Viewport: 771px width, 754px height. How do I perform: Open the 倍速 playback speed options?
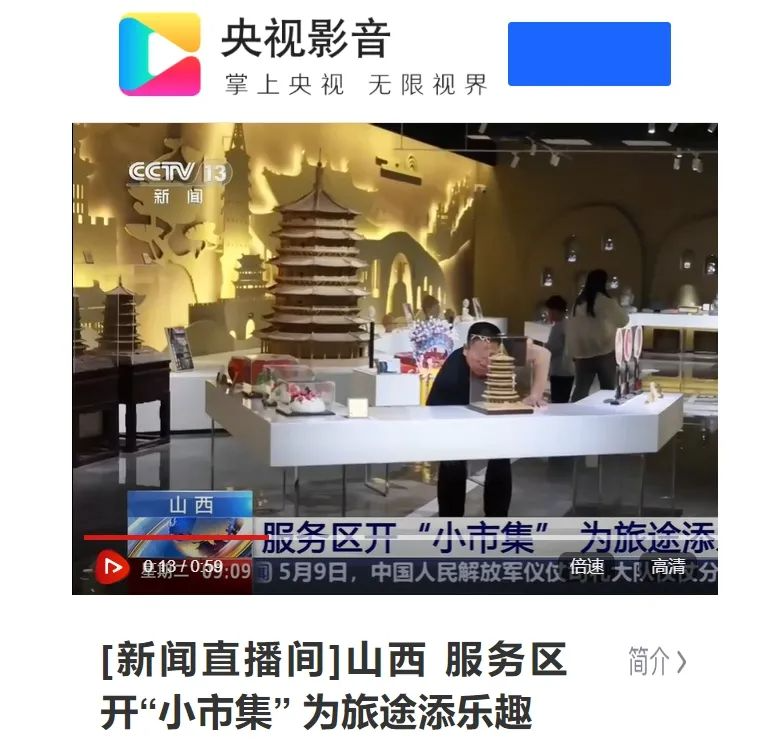pyautogui.click(x=586, y=567)
